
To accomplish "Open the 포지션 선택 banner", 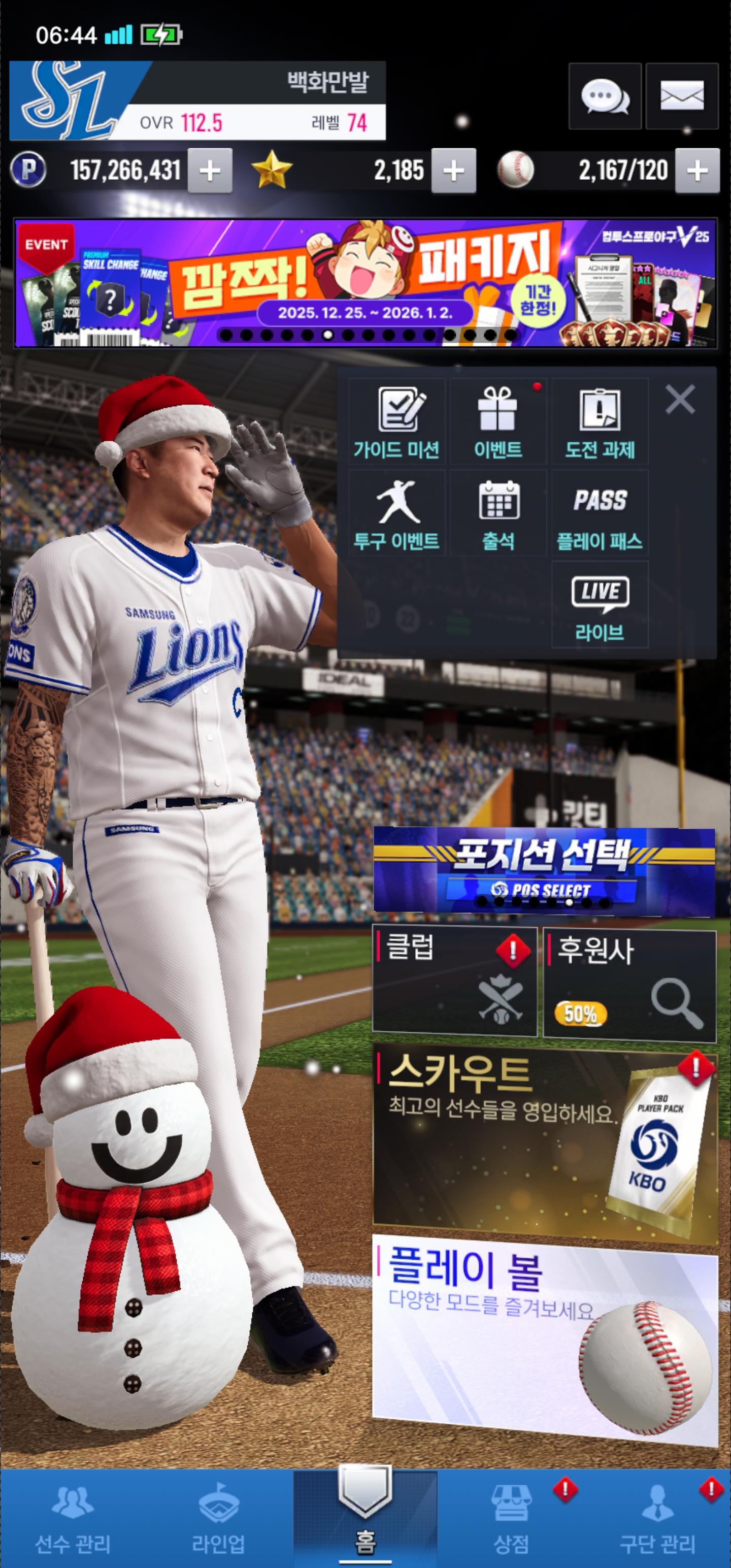I will coord(544,871).
